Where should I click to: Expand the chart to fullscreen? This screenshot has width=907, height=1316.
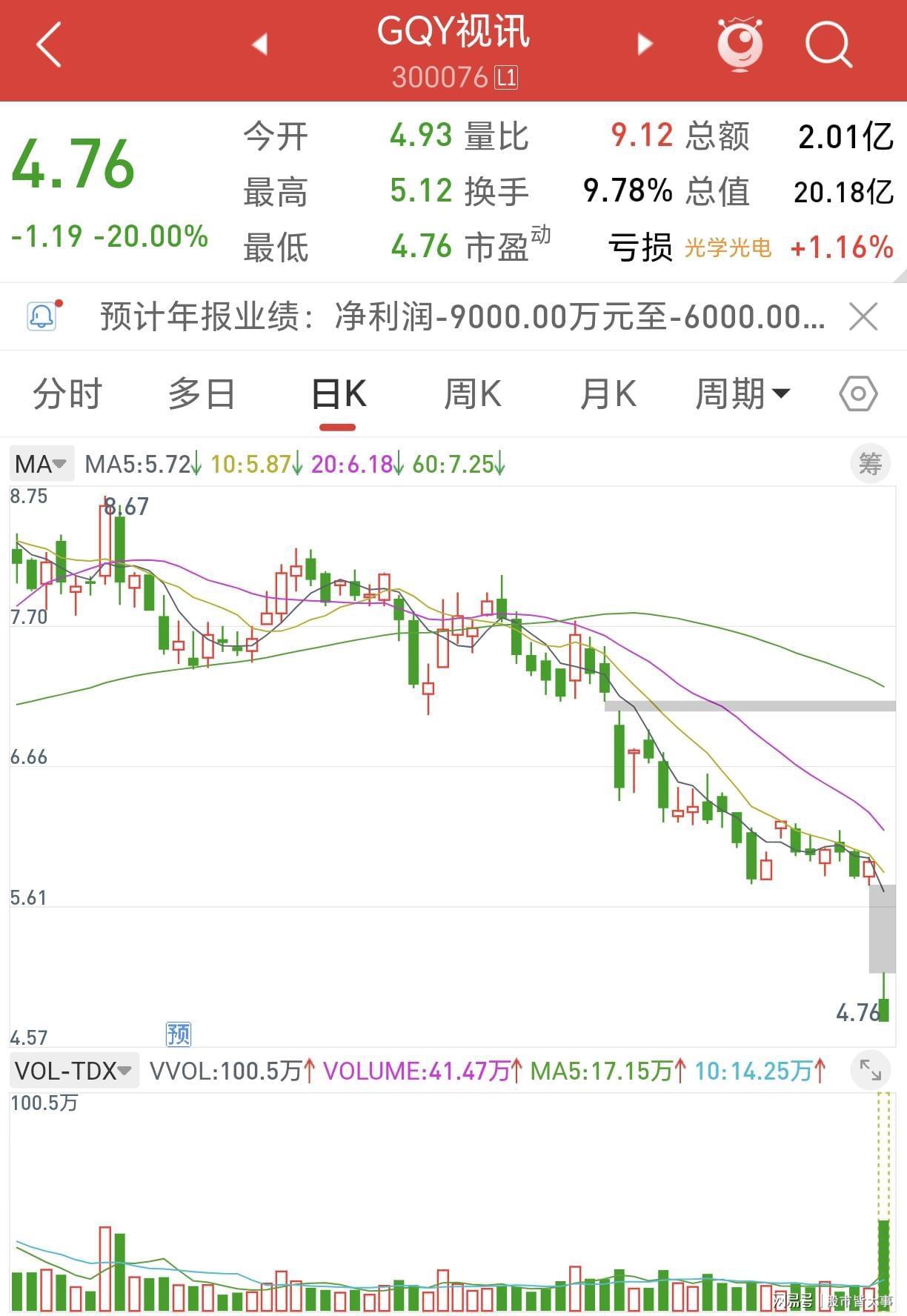(870, 1071)
